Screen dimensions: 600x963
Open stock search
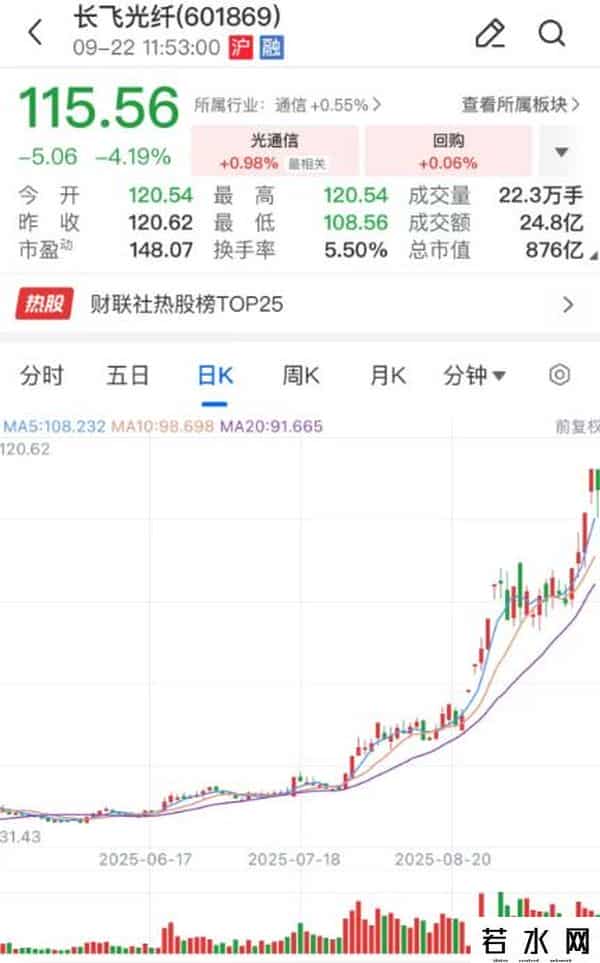(552, 33)
